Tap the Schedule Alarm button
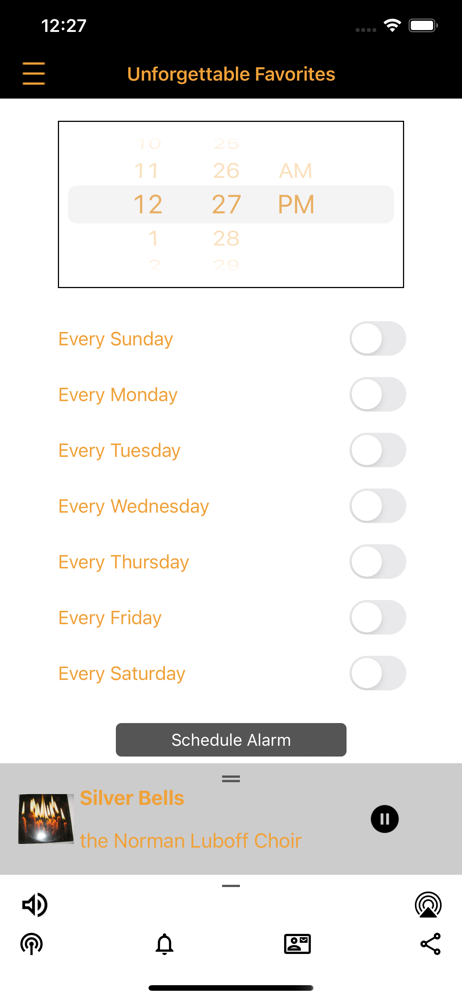462x1000 pixels. (231, 740)
